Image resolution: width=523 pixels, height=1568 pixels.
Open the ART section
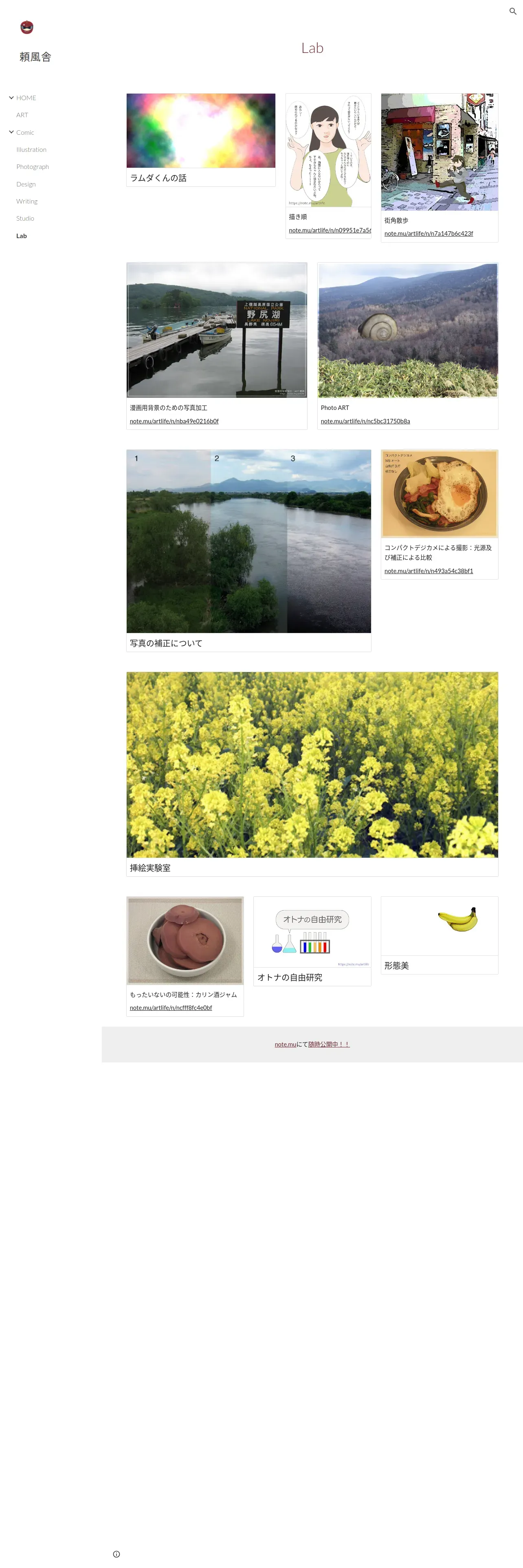(x=22, y=115)
